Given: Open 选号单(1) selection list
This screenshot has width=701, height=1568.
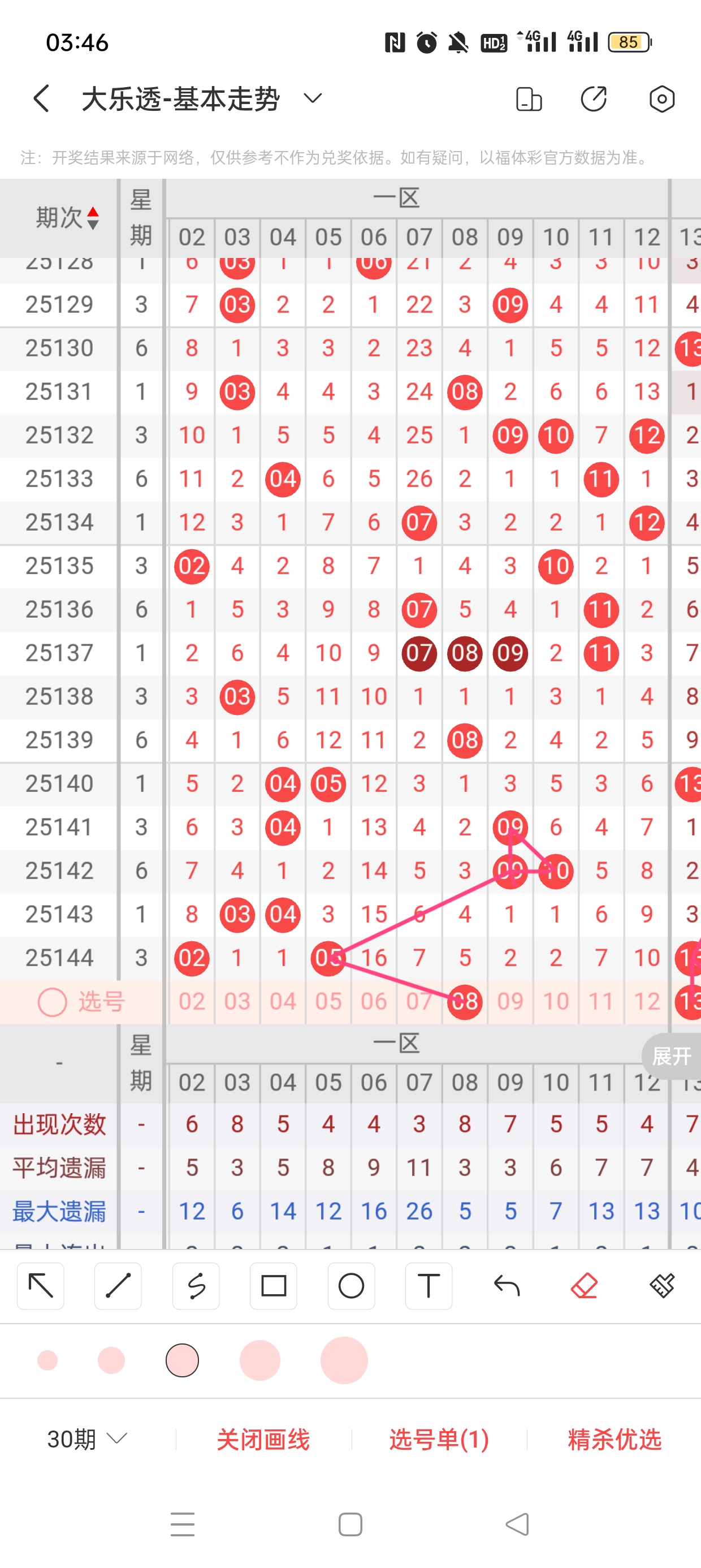Looking at the screenshot, I should (x=439, y=1439).
